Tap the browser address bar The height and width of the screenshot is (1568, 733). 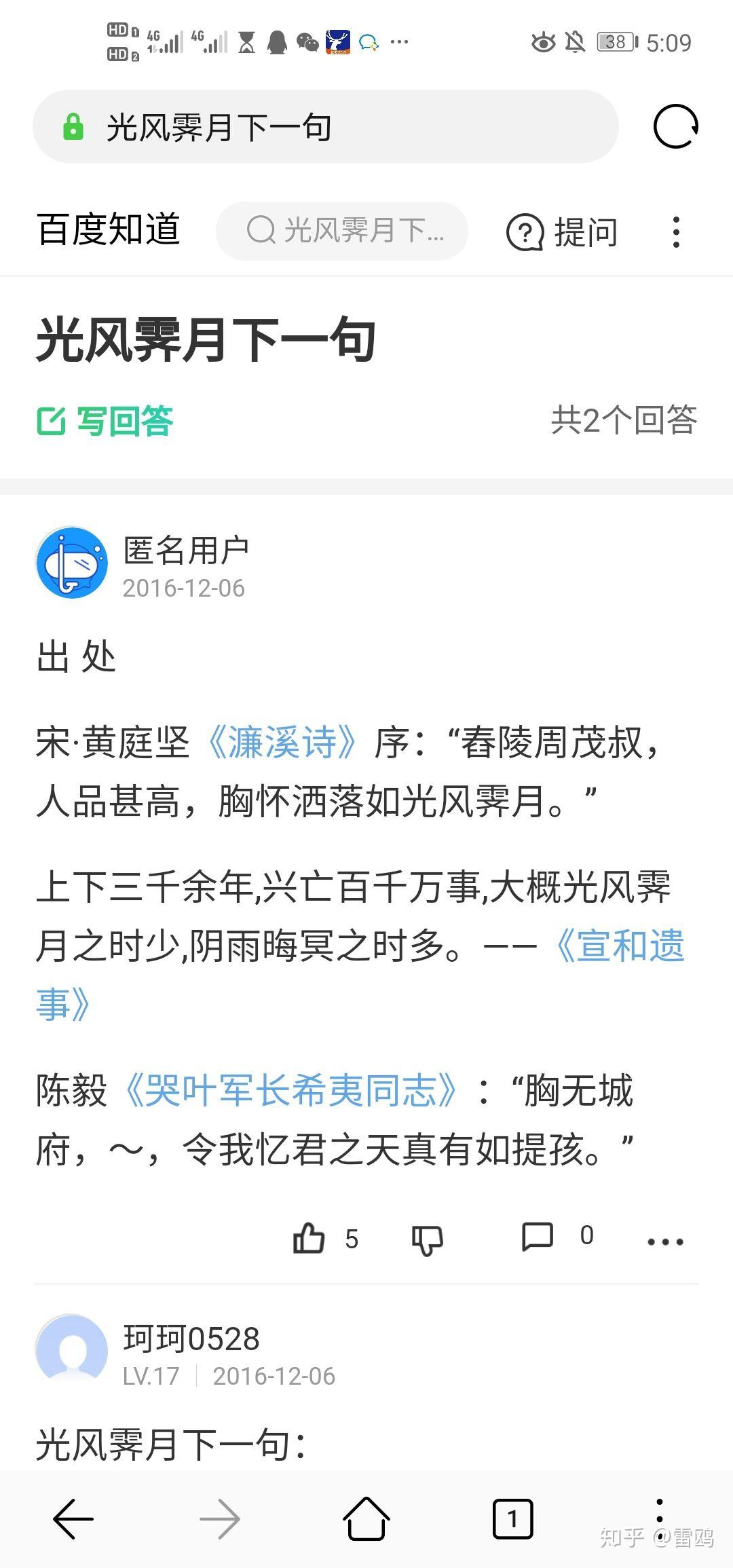click(326, 127)
